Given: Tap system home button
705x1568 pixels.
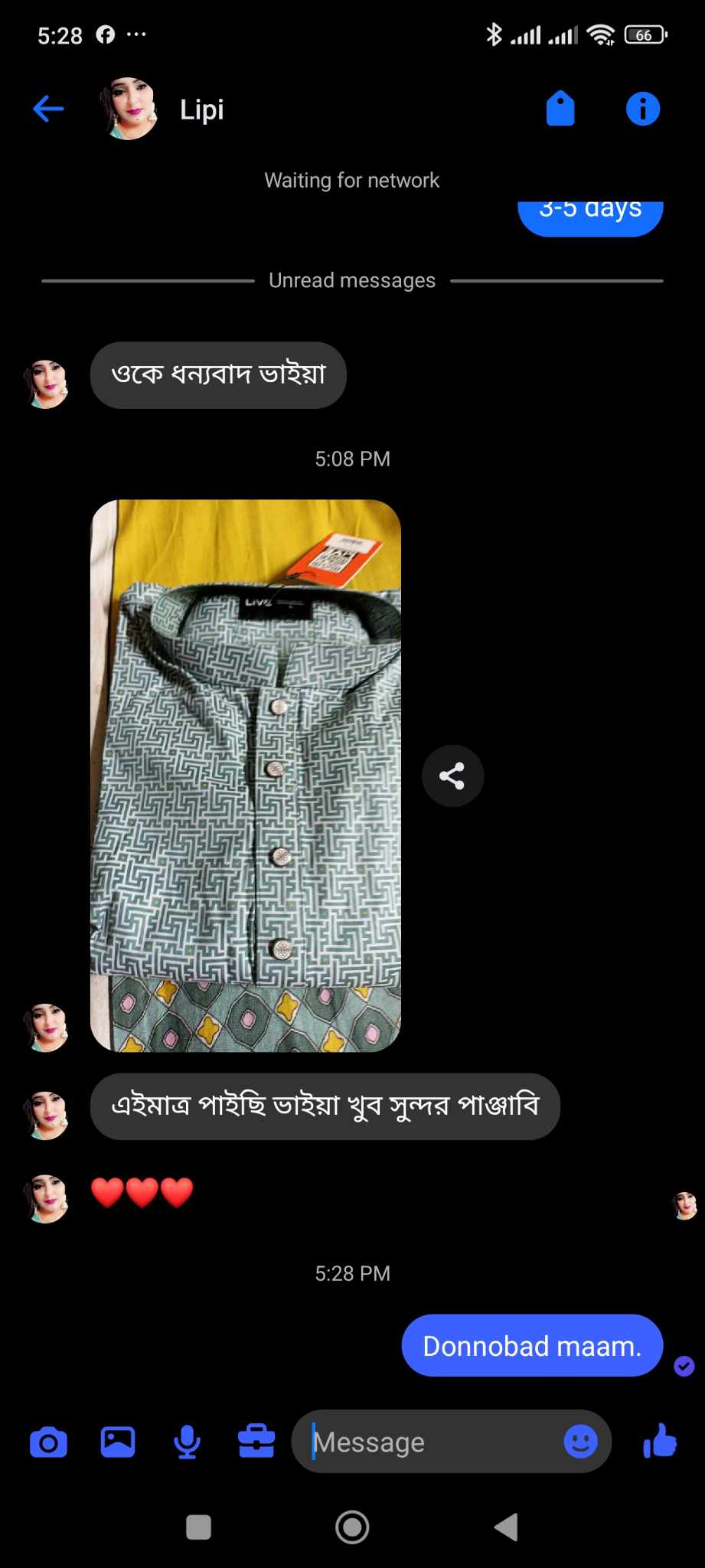Looking at the screenshot, I should [352, 1527].
